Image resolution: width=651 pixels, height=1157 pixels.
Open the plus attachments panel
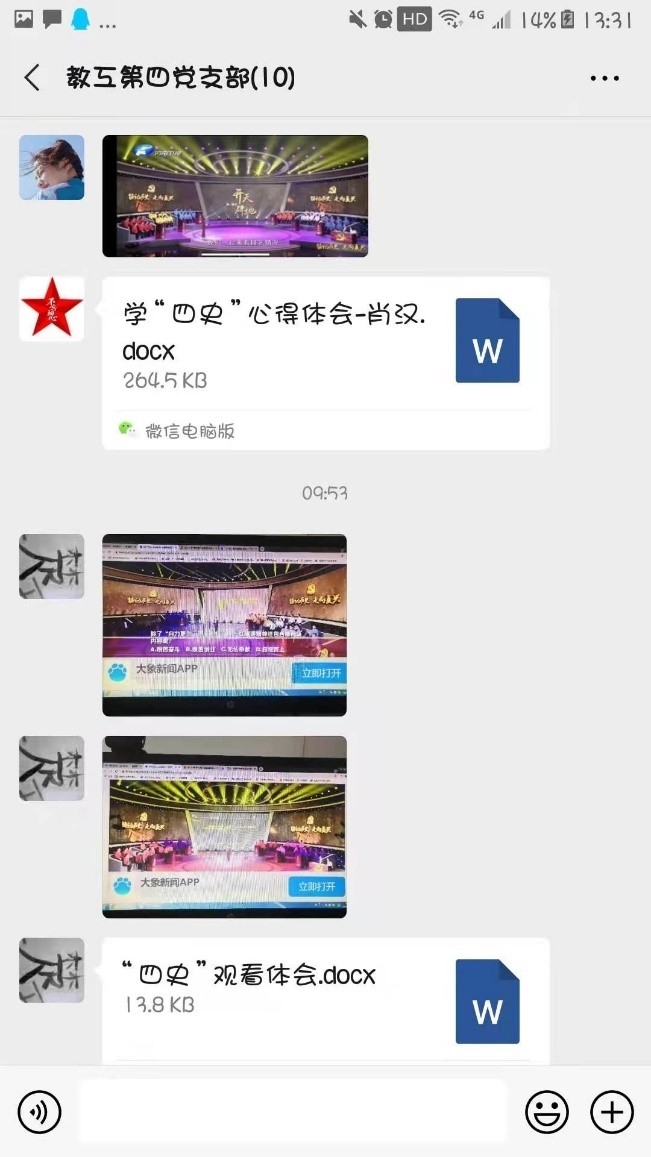[x=612, y=1111]
